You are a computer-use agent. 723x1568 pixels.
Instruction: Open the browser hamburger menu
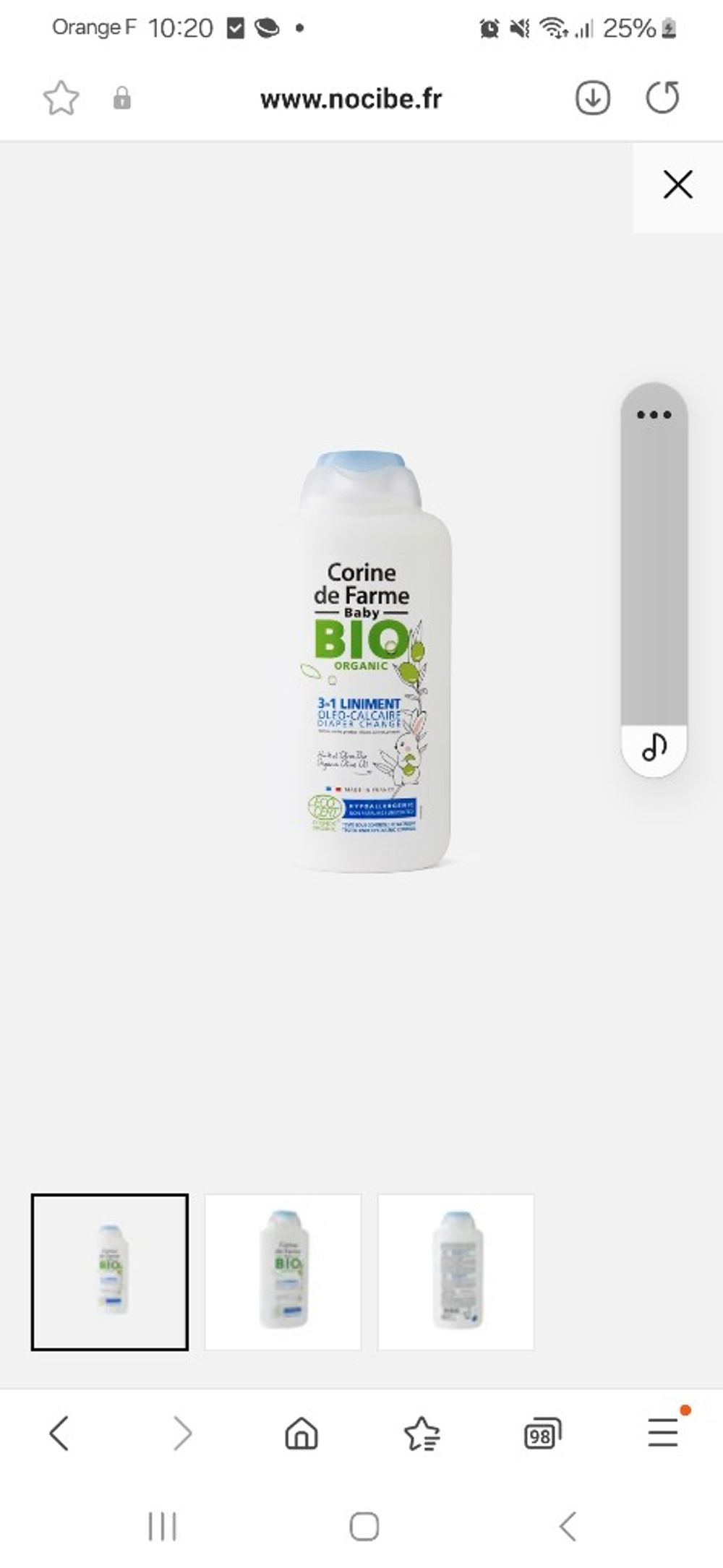pyautogui.click(x=662, y=1433)
